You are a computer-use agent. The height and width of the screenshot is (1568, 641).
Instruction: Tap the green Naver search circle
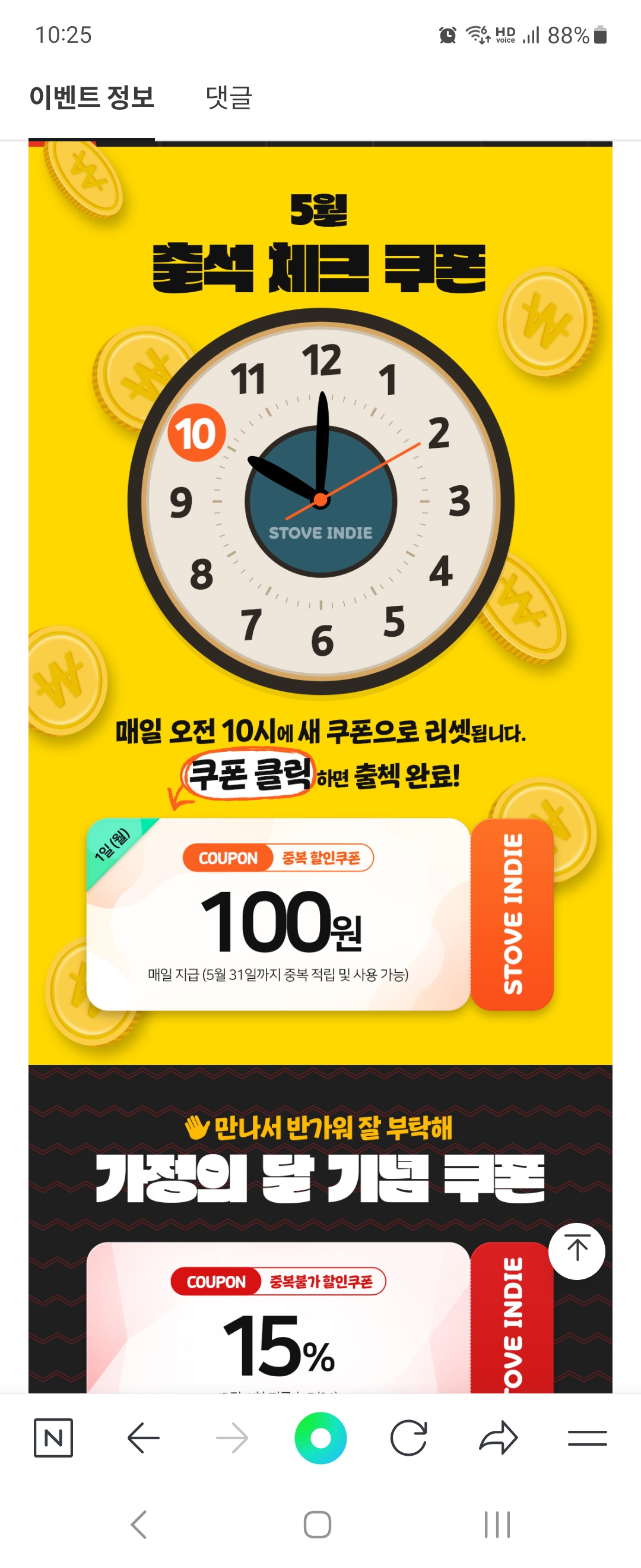point(320,1438)
